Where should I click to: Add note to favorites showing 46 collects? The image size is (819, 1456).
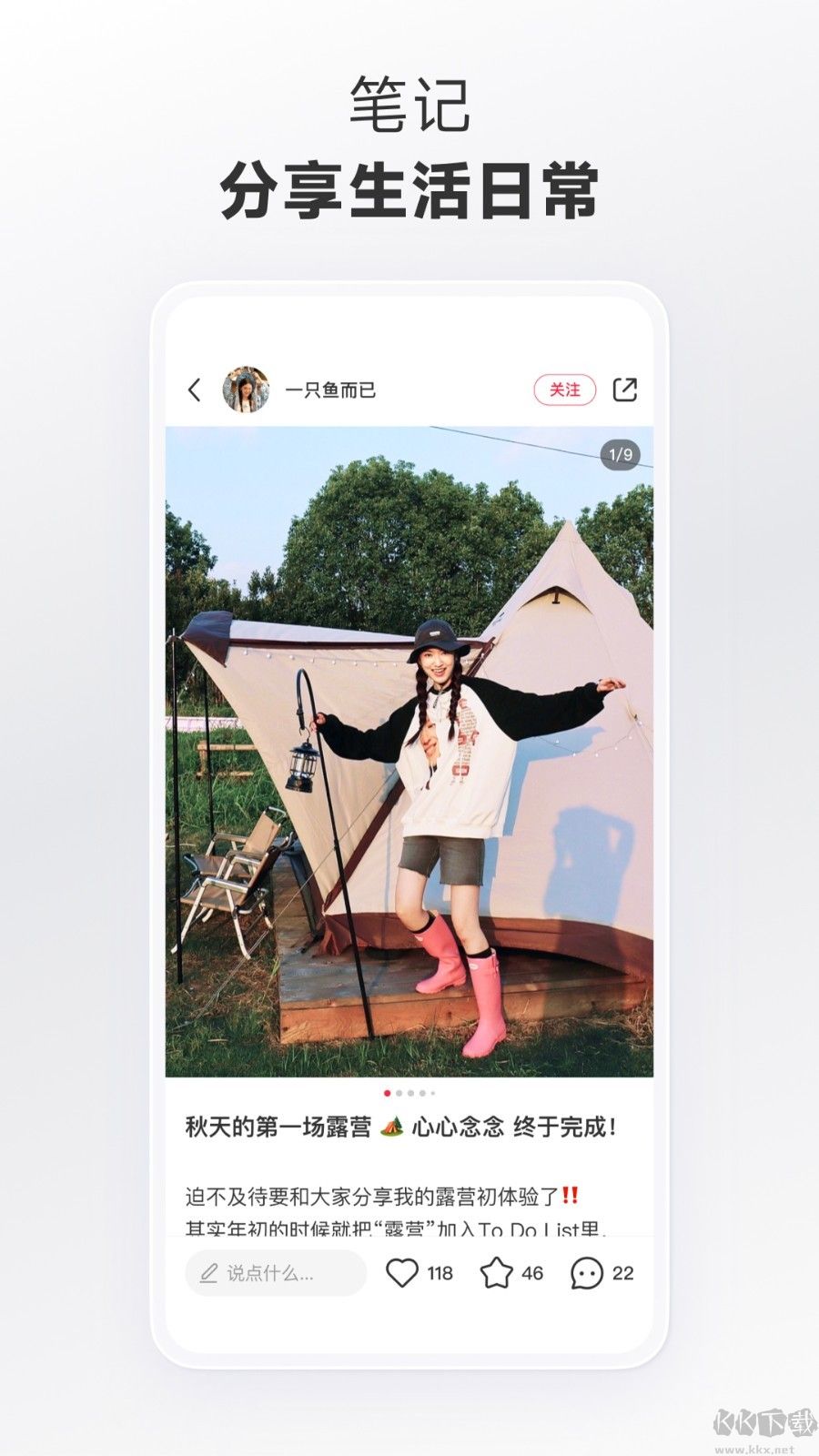496,1272
